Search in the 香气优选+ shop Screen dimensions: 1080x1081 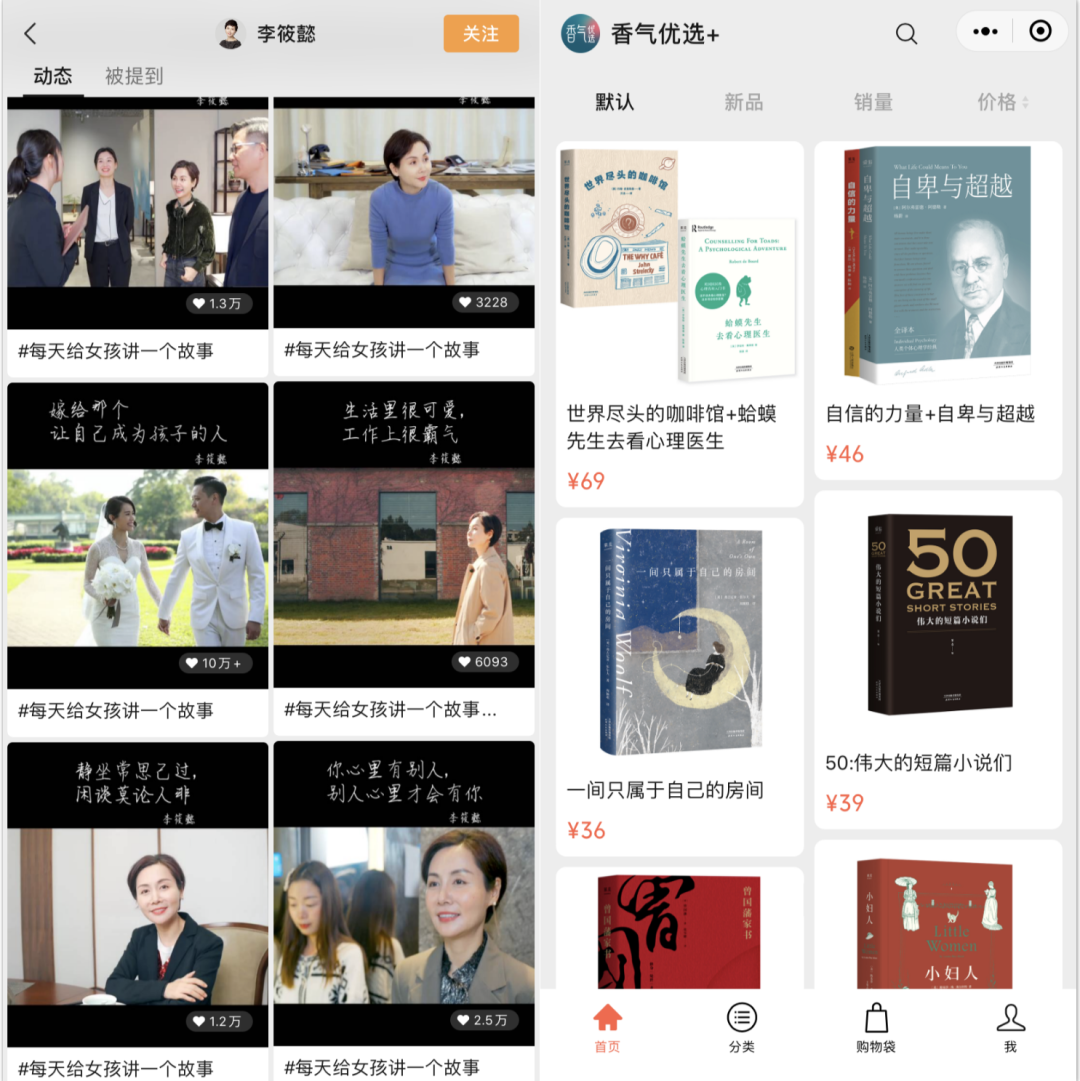[x=906, y=34]
